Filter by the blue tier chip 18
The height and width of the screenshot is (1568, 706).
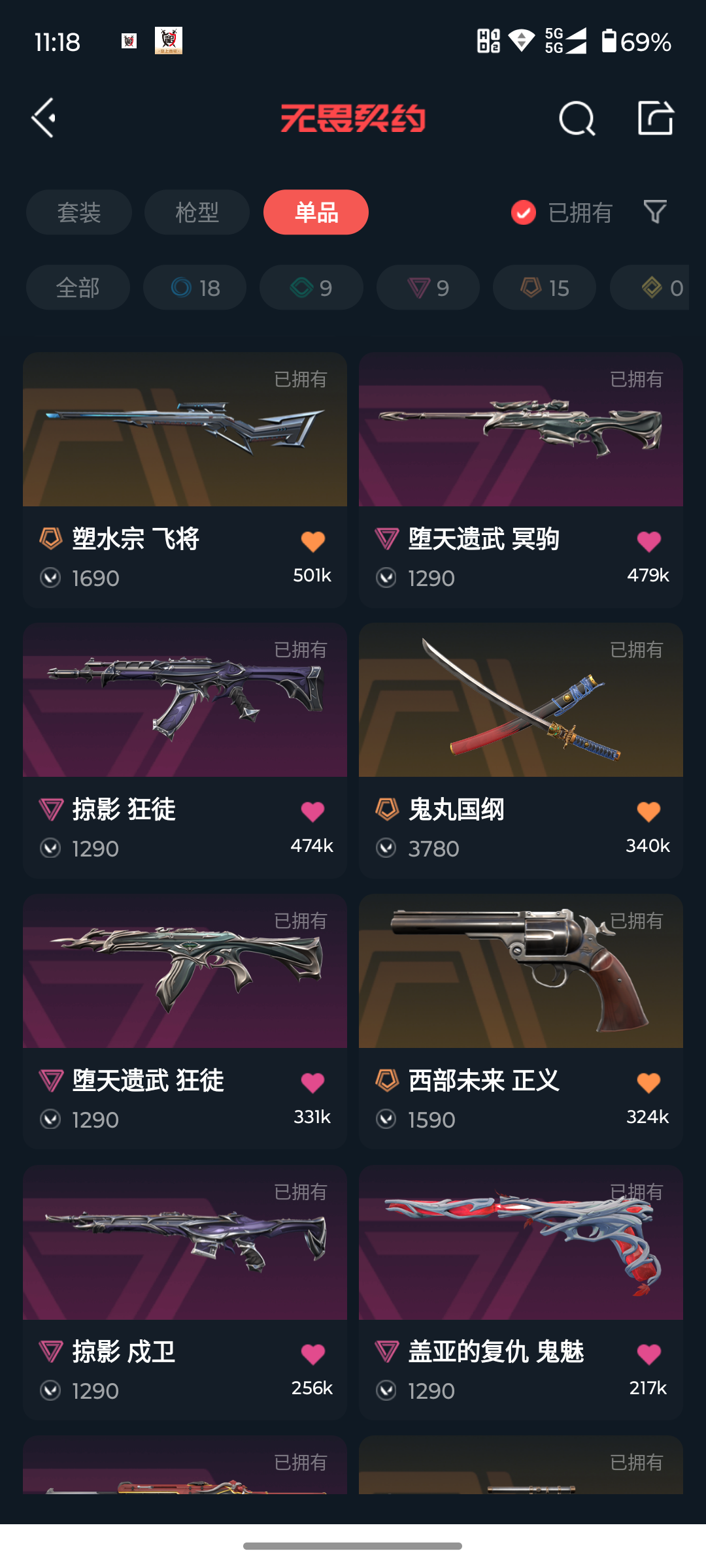click(195, 287)
